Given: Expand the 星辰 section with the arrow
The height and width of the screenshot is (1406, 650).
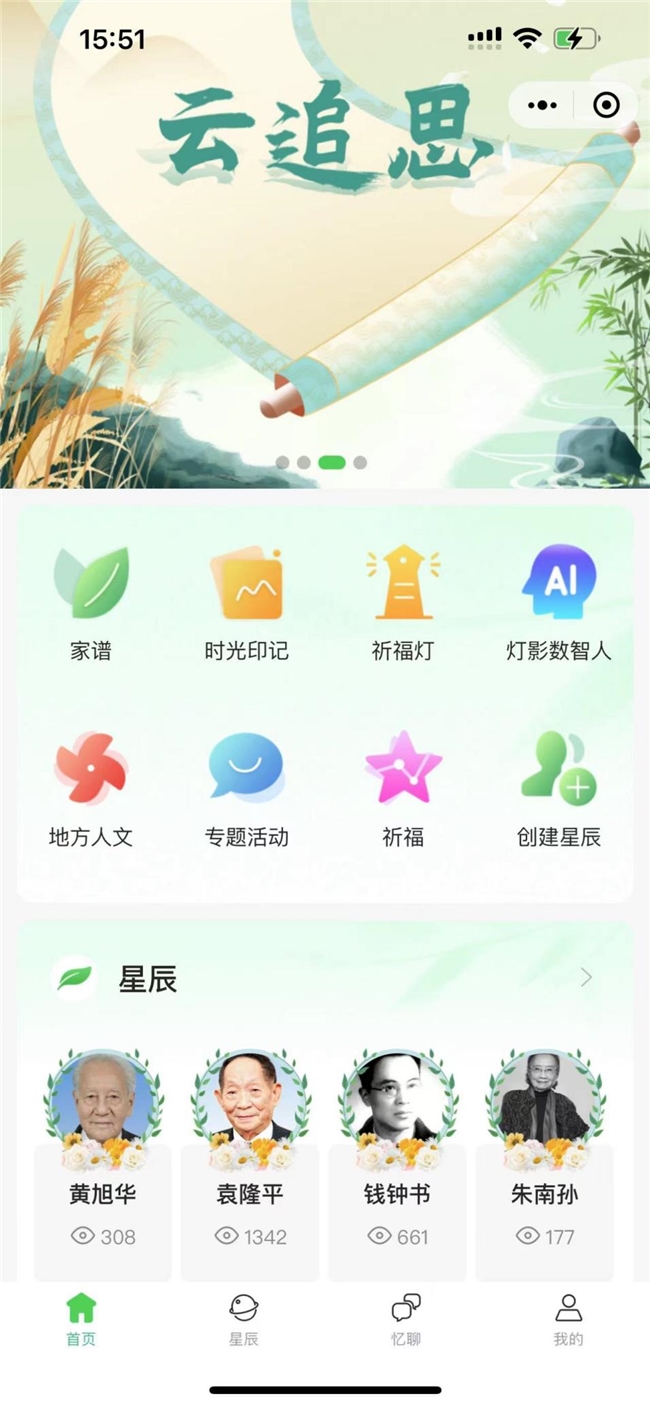Looking at the screenshot, I should pos(587,978).
